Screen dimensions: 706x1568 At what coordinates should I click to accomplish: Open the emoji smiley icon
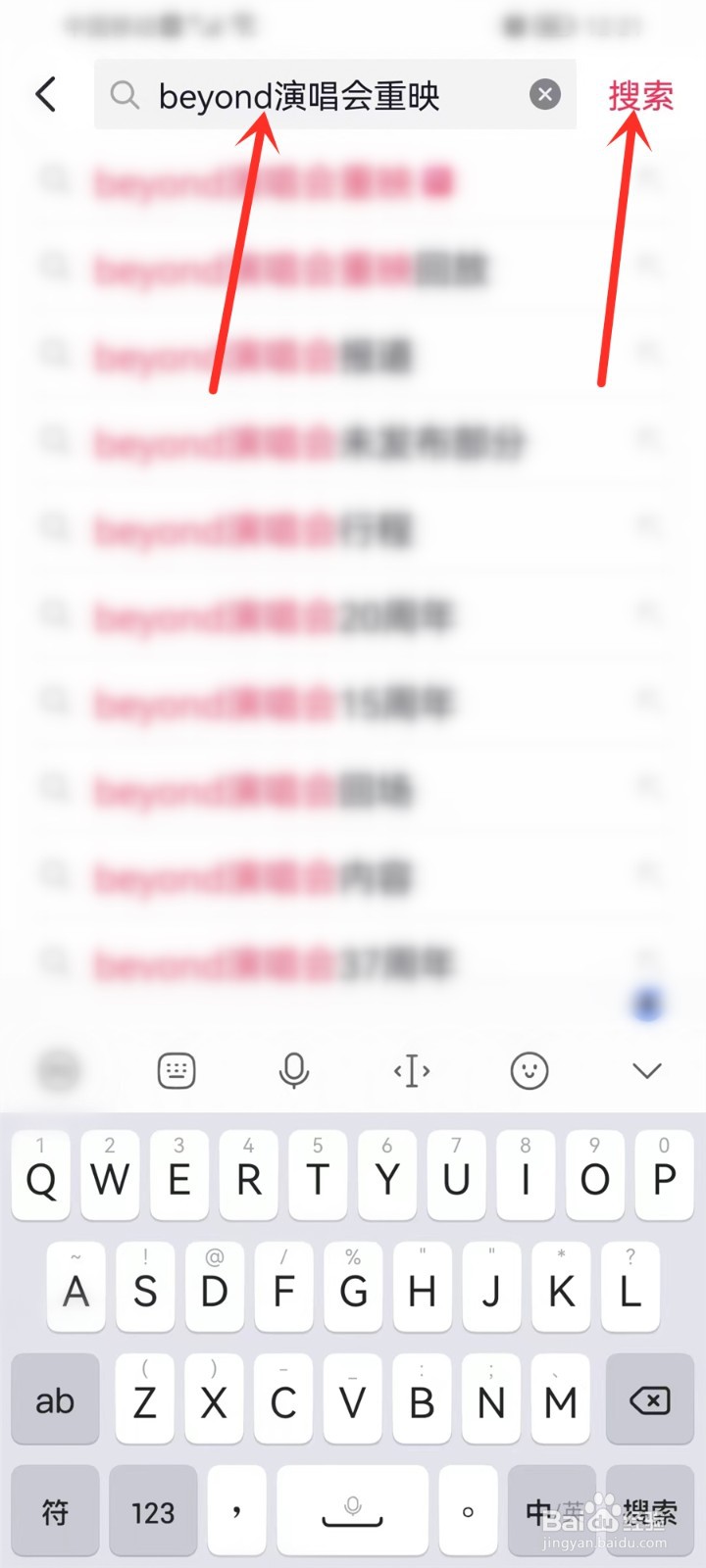click(529, 1071)
